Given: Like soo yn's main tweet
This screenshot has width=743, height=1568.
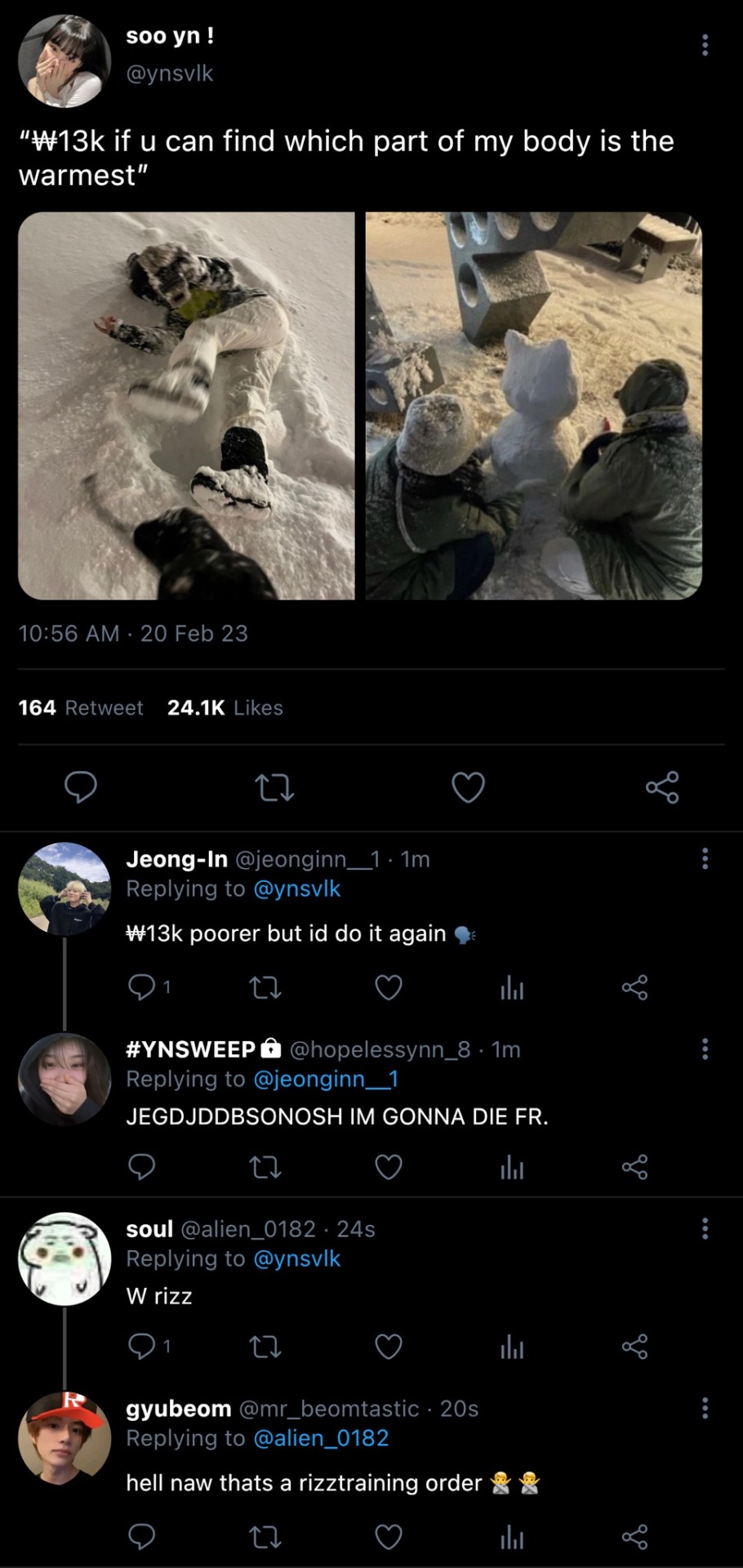Looking at the screenshot, I should coord(468,787).
